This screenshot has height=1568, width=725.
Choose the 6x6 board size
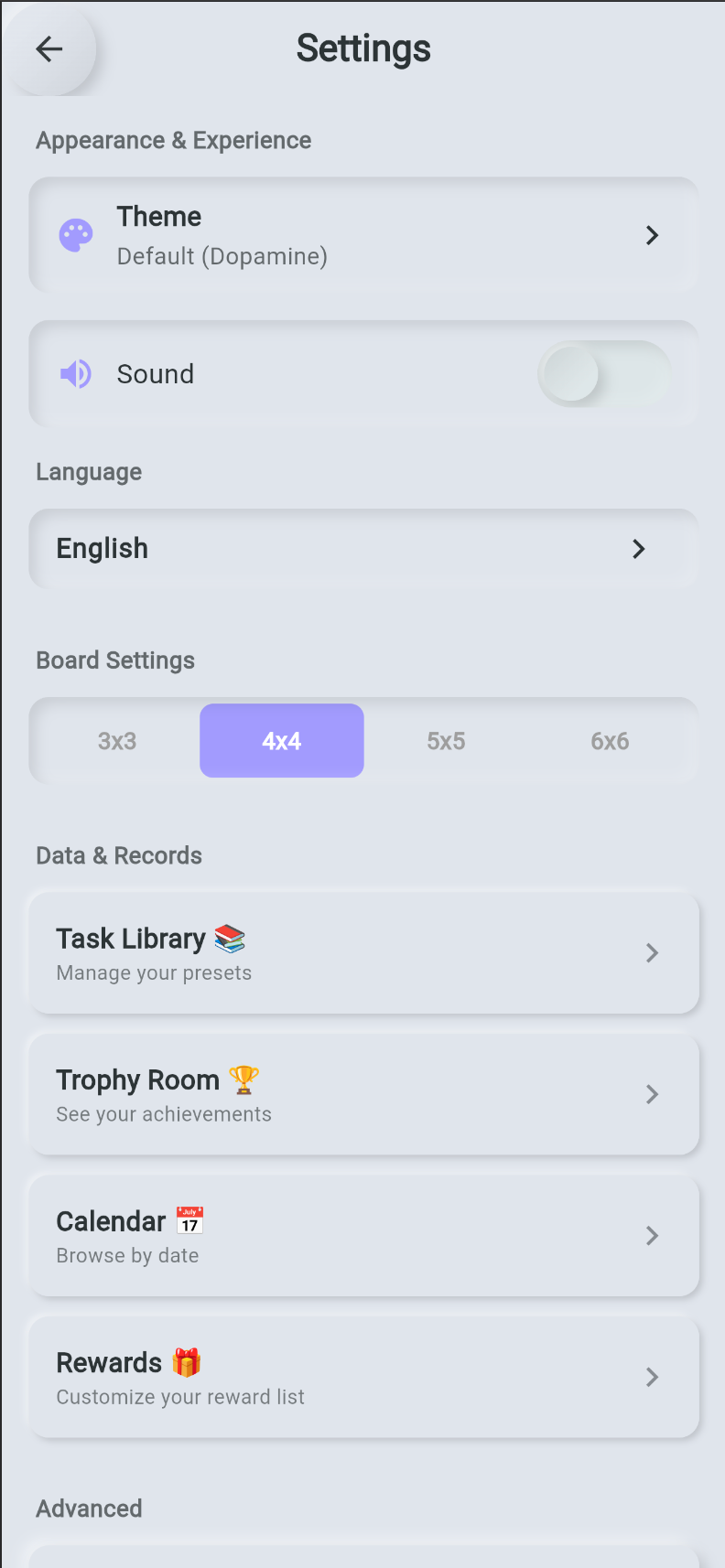coord(610,741)
